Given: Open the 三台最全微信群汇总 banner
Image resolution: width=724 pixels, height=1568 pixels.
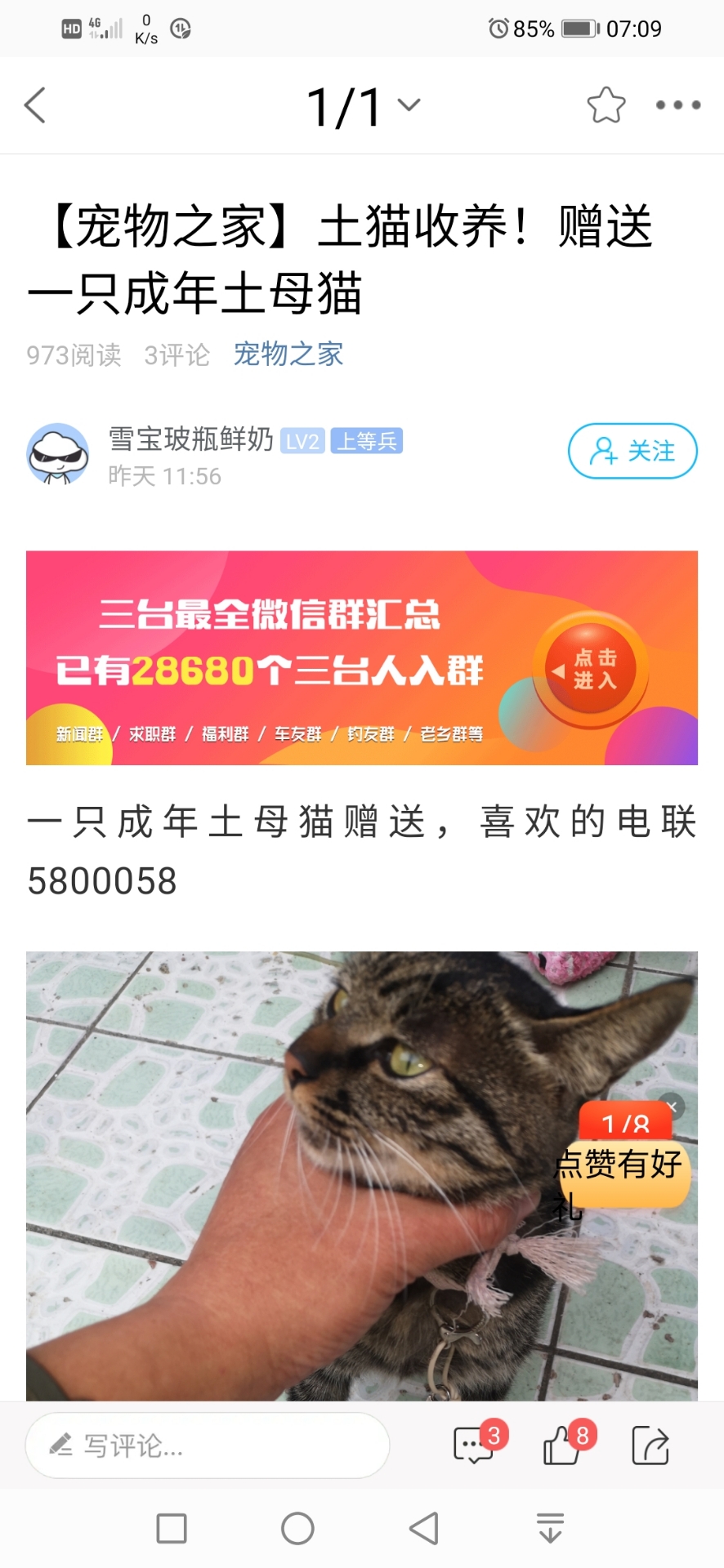Looking at the screenshot, I should pos(362,658).
